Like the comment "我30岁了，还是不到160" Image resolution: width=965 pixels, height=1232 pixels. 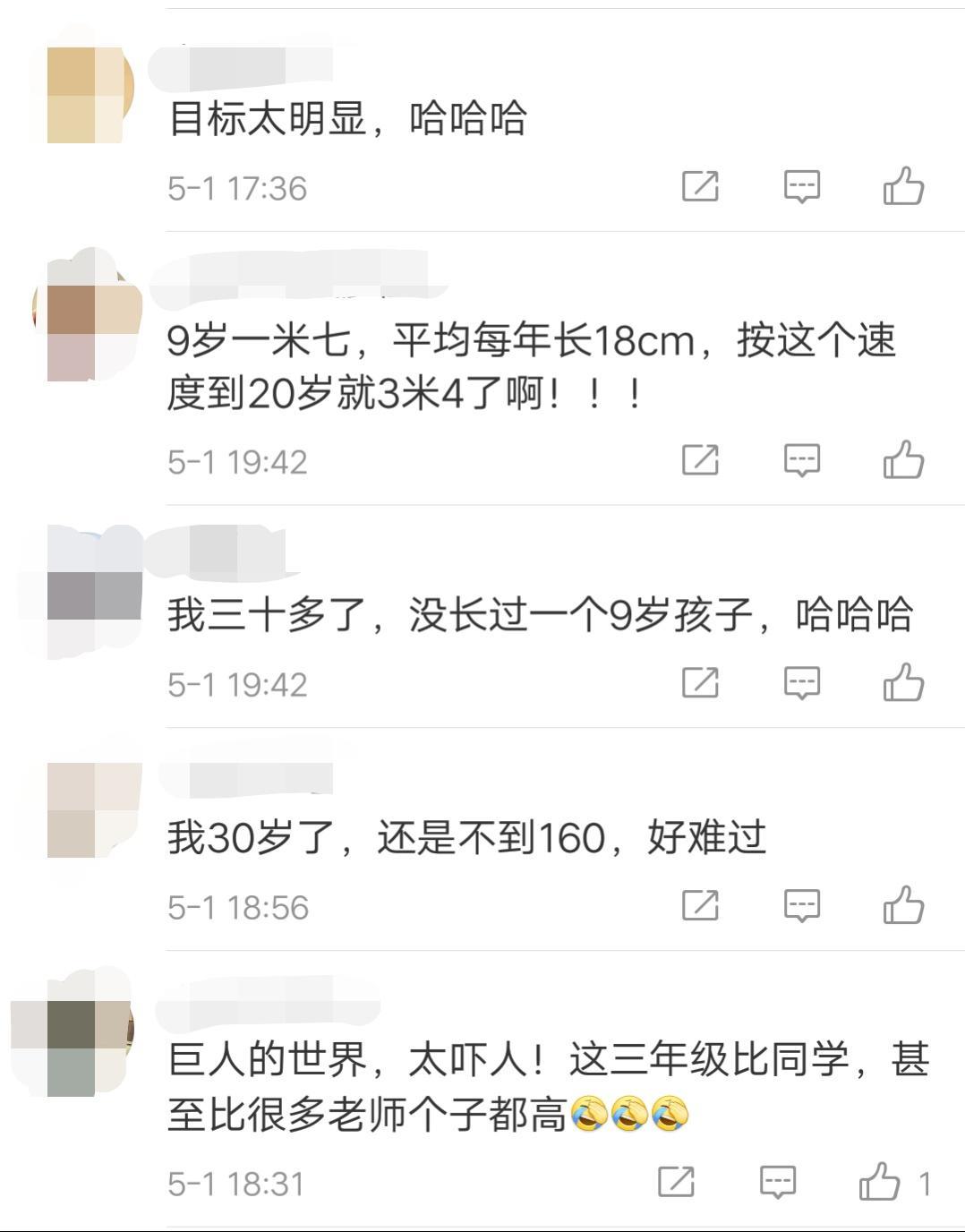[903, 905]
